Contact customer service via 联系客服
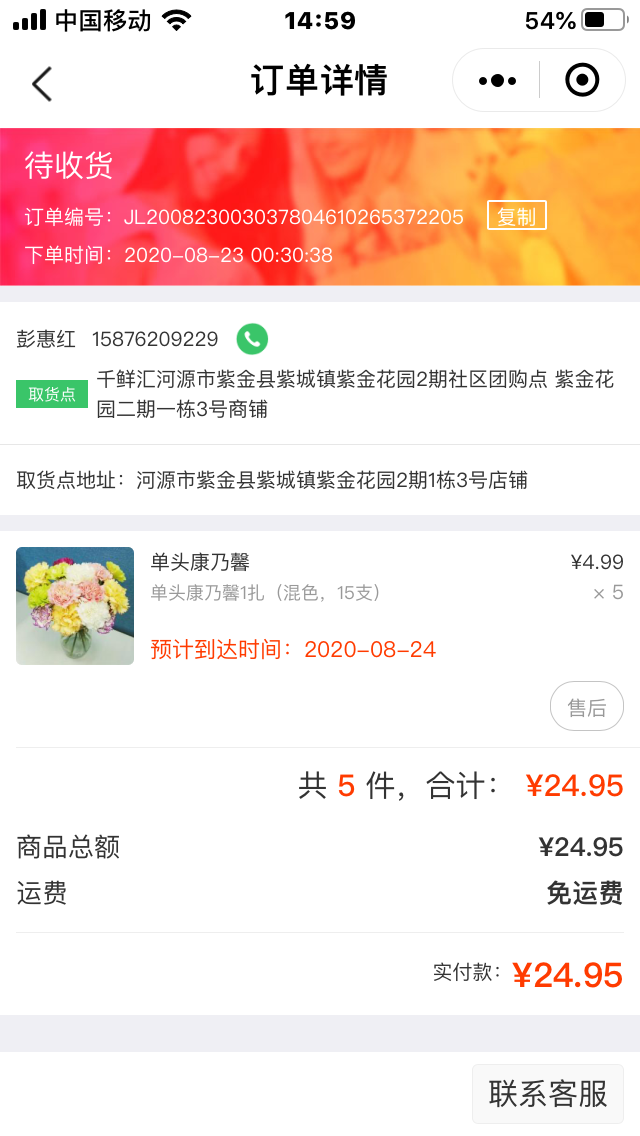The height and width of the screenshot is (1136, 640). [548, 1093]
